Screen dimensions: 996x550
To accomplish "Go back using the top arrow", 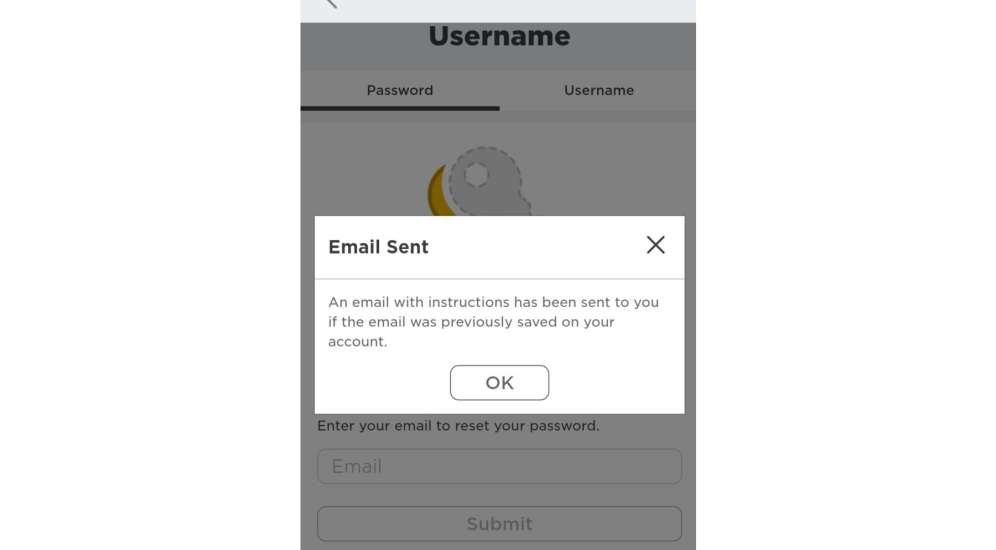I will [x=331, y=4].
